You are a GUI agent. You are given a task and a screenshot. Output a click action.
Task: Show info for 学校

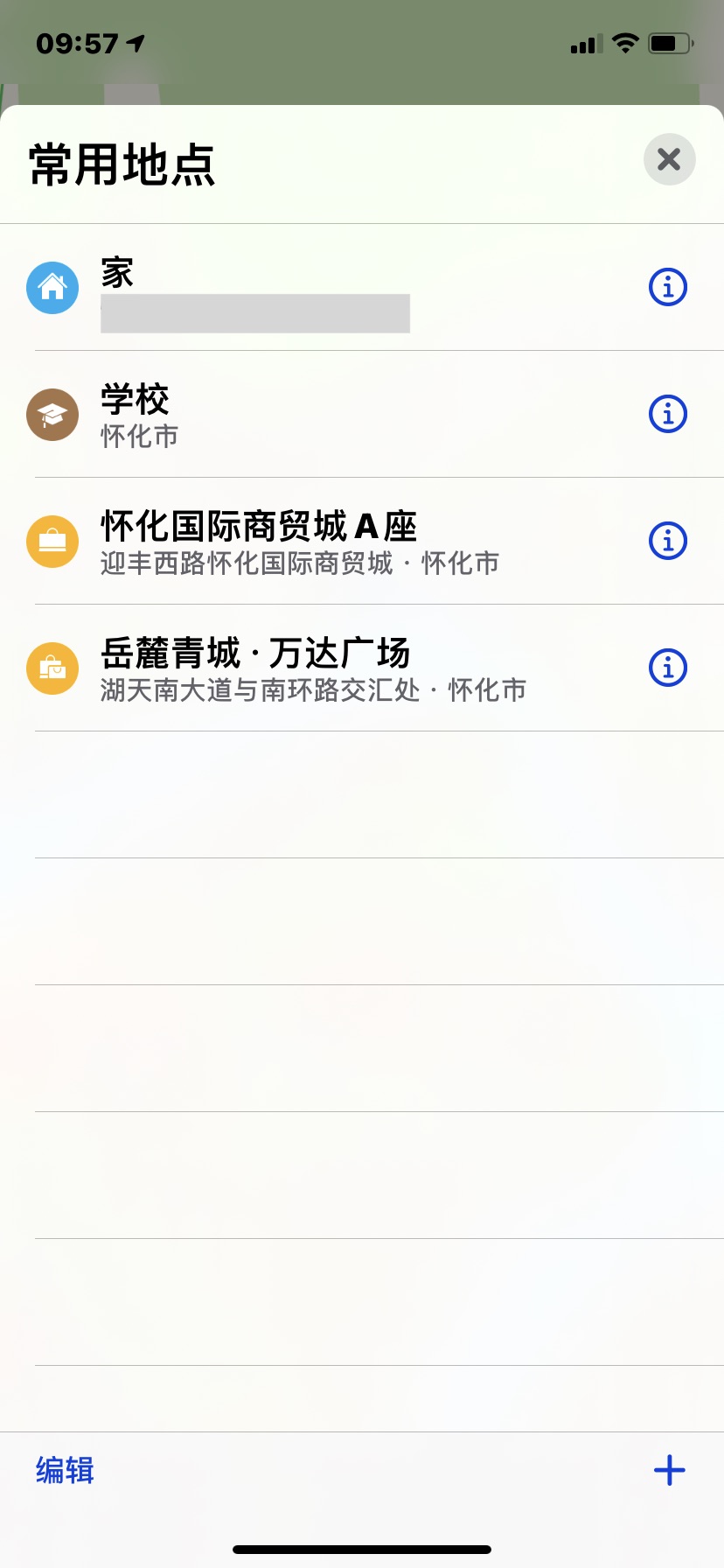668,414
